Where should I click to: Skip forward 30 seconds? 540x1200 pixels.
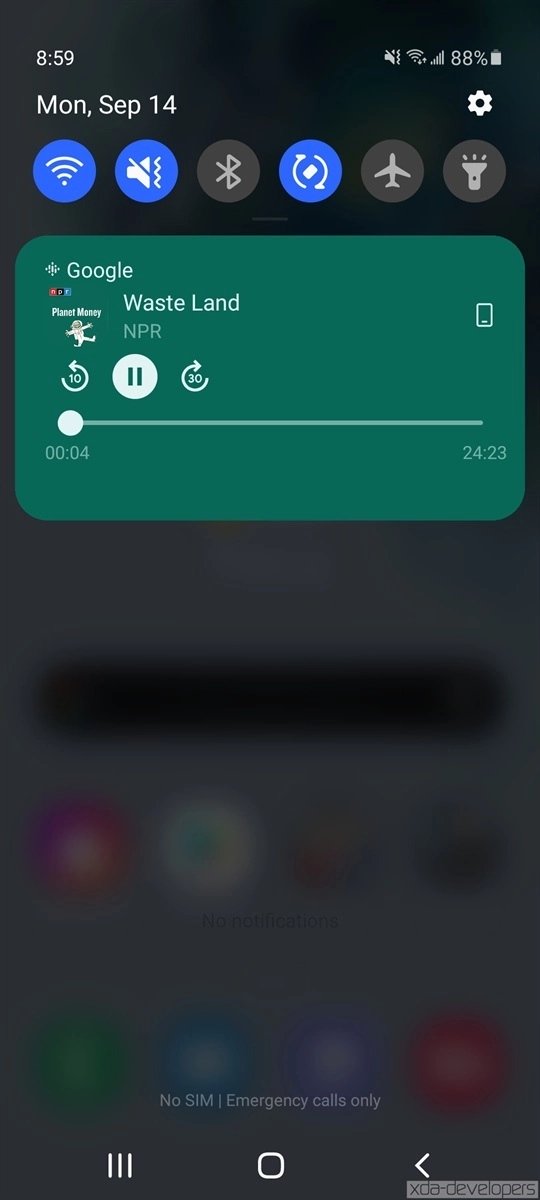click(x=195, y=377)
